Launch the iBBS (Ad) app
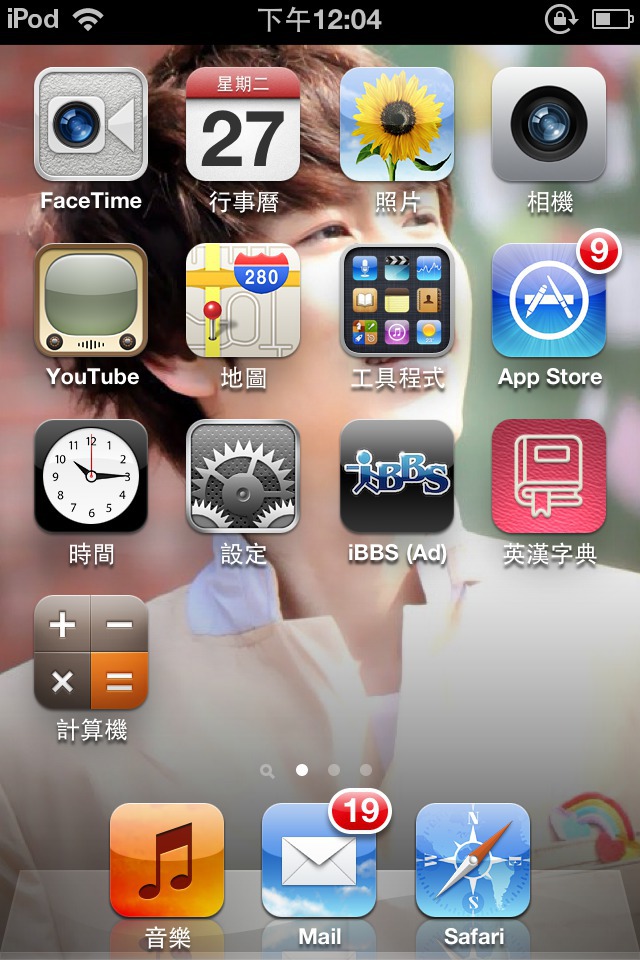The image size is (640, 960). [x=397, y=476]
